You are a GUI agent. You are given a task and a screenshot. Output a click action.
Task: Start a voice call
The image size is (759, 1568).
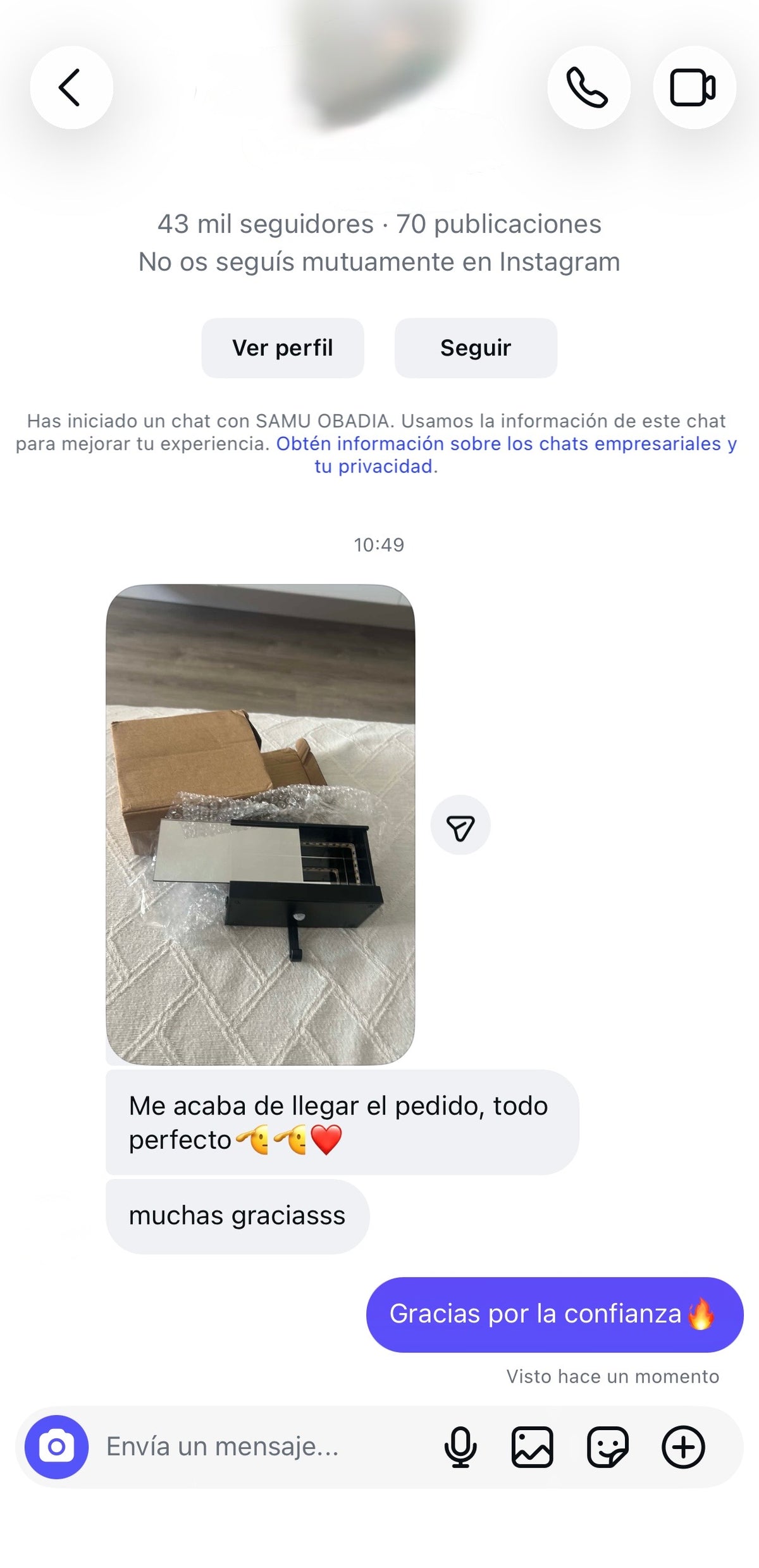(588, 87)
